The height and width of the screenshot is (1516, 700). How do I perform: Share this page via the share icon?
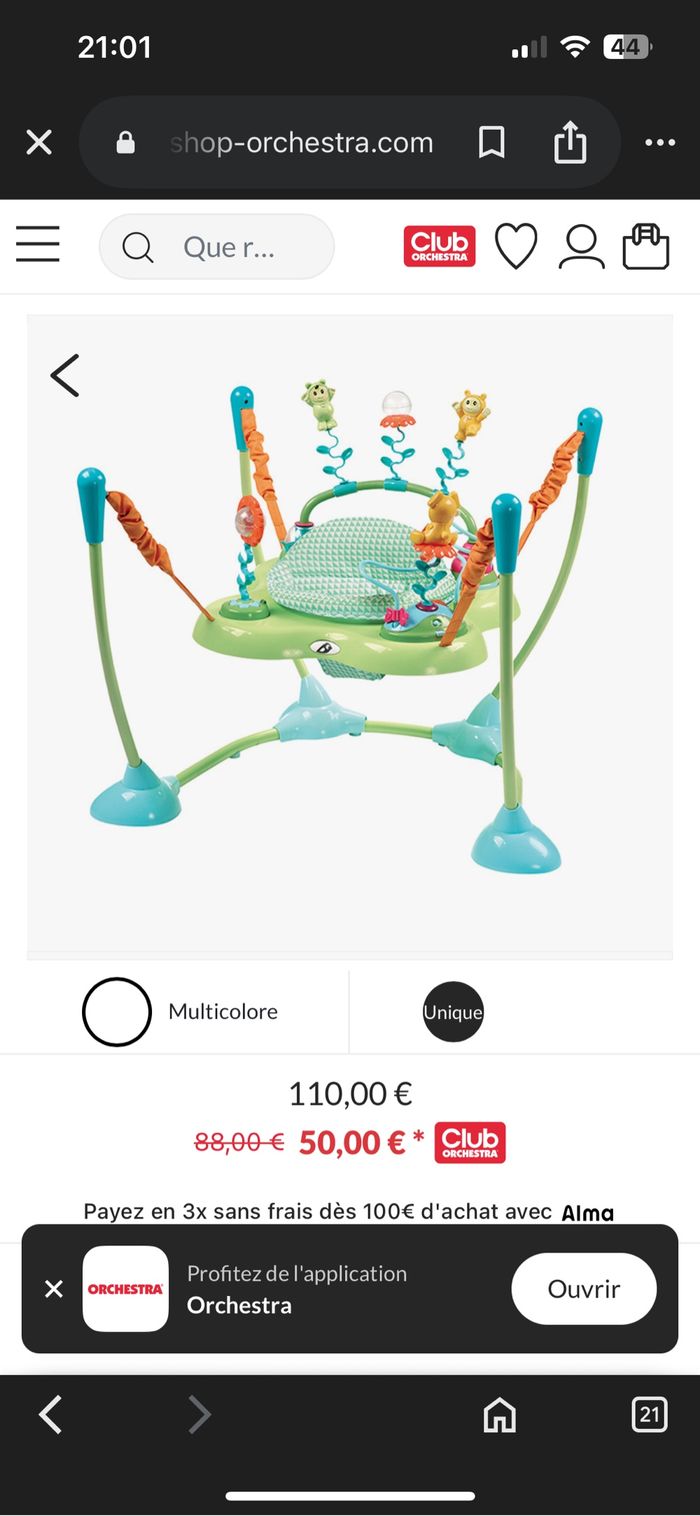point(570,142)
